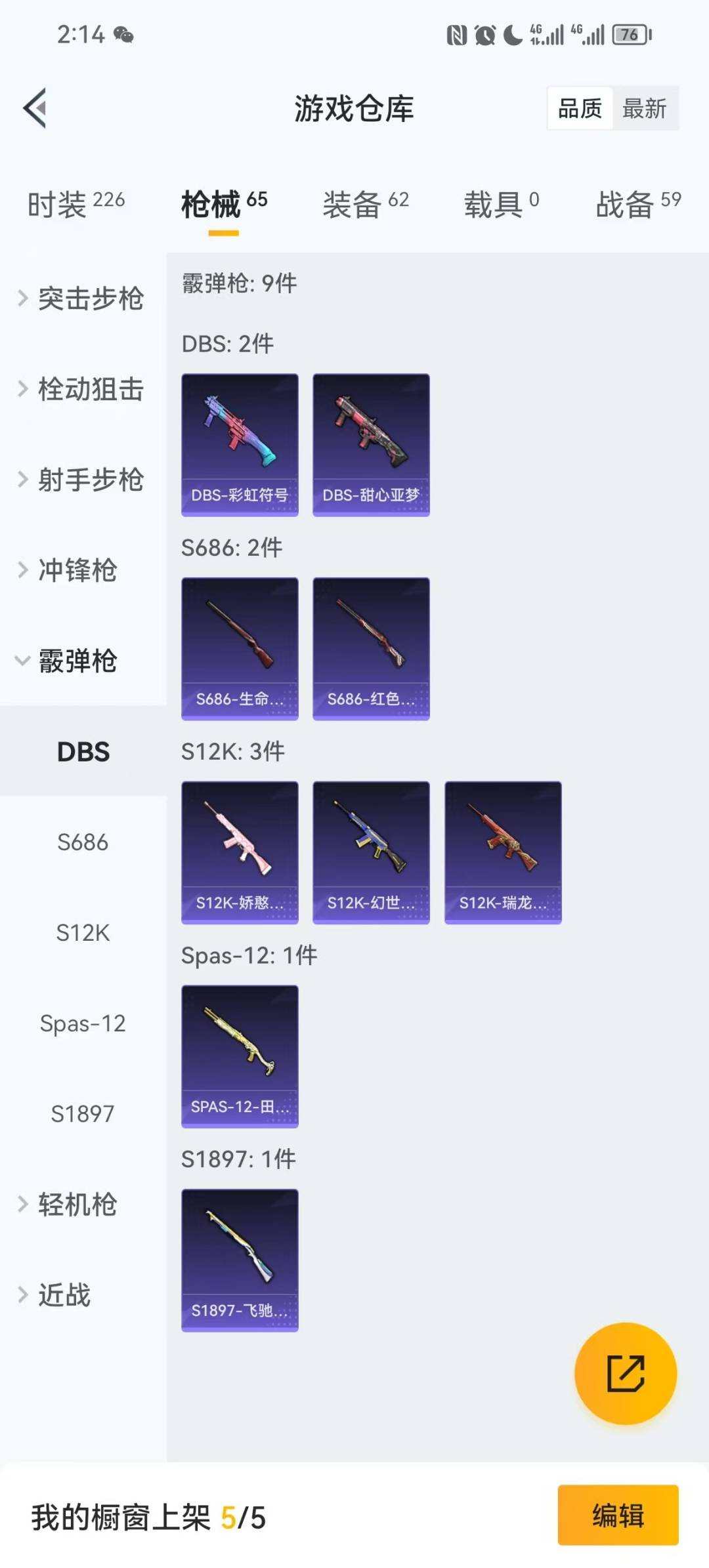
Task: Switch sorting to 品质 quality mode
Action: pos(580,108)
